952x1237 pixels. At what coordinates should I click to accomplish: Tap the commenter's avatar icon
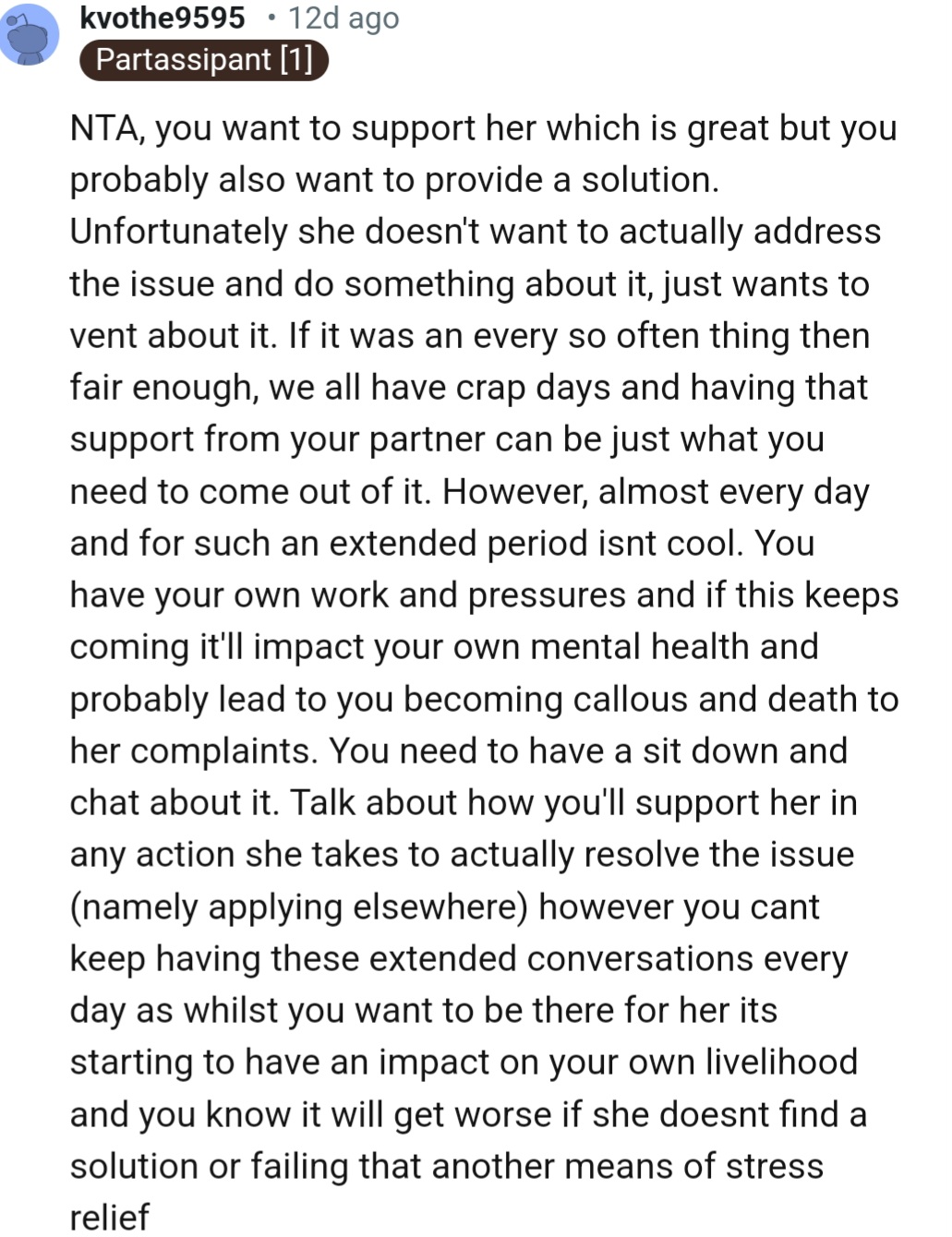tap(29, 35)
